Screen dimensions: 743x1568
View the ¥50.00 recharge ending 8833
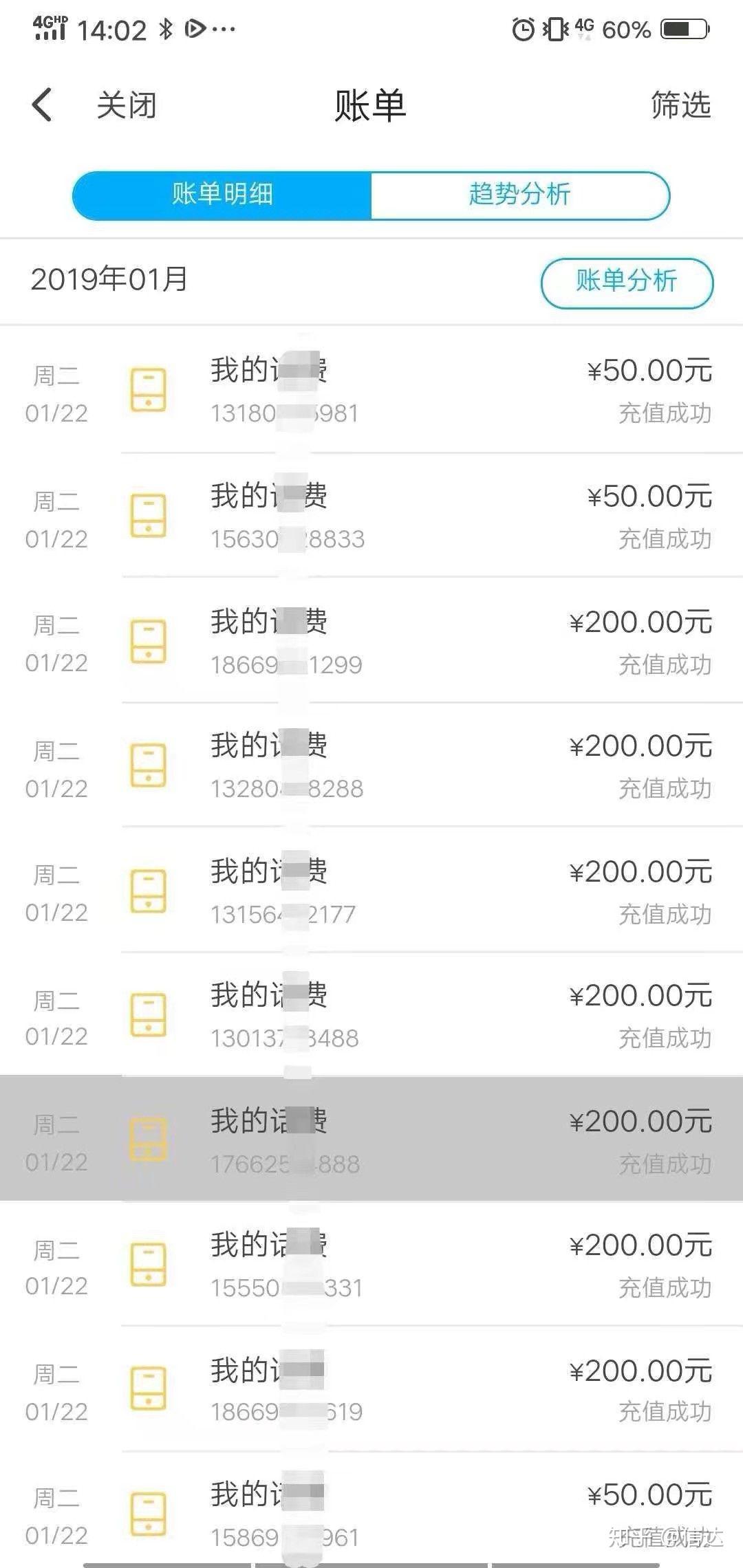pyautogui.click(x=413, y=516)
